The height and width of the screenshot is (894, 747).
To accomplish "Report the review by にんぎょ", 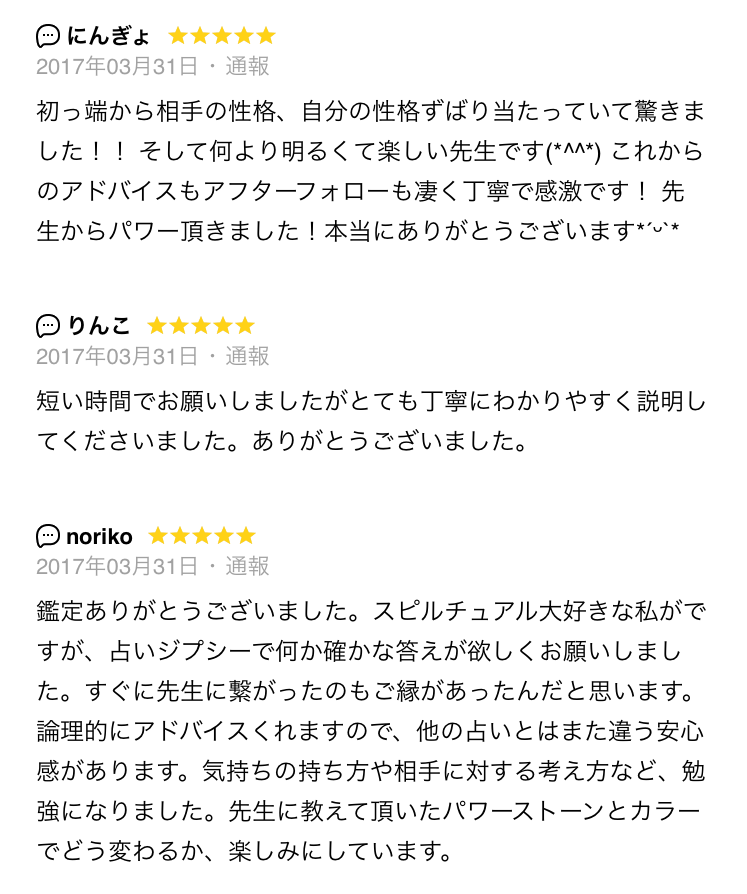I will [x=247, y=67].
